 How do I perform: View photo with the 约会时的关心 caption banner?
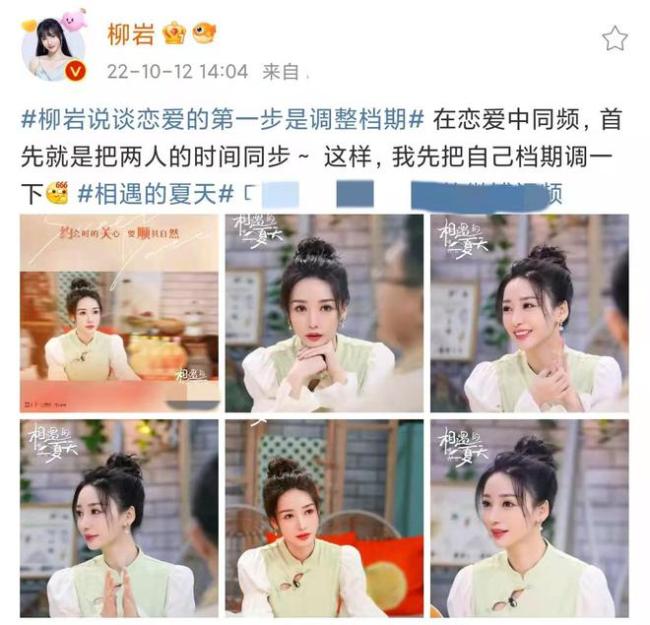[119, 312]
